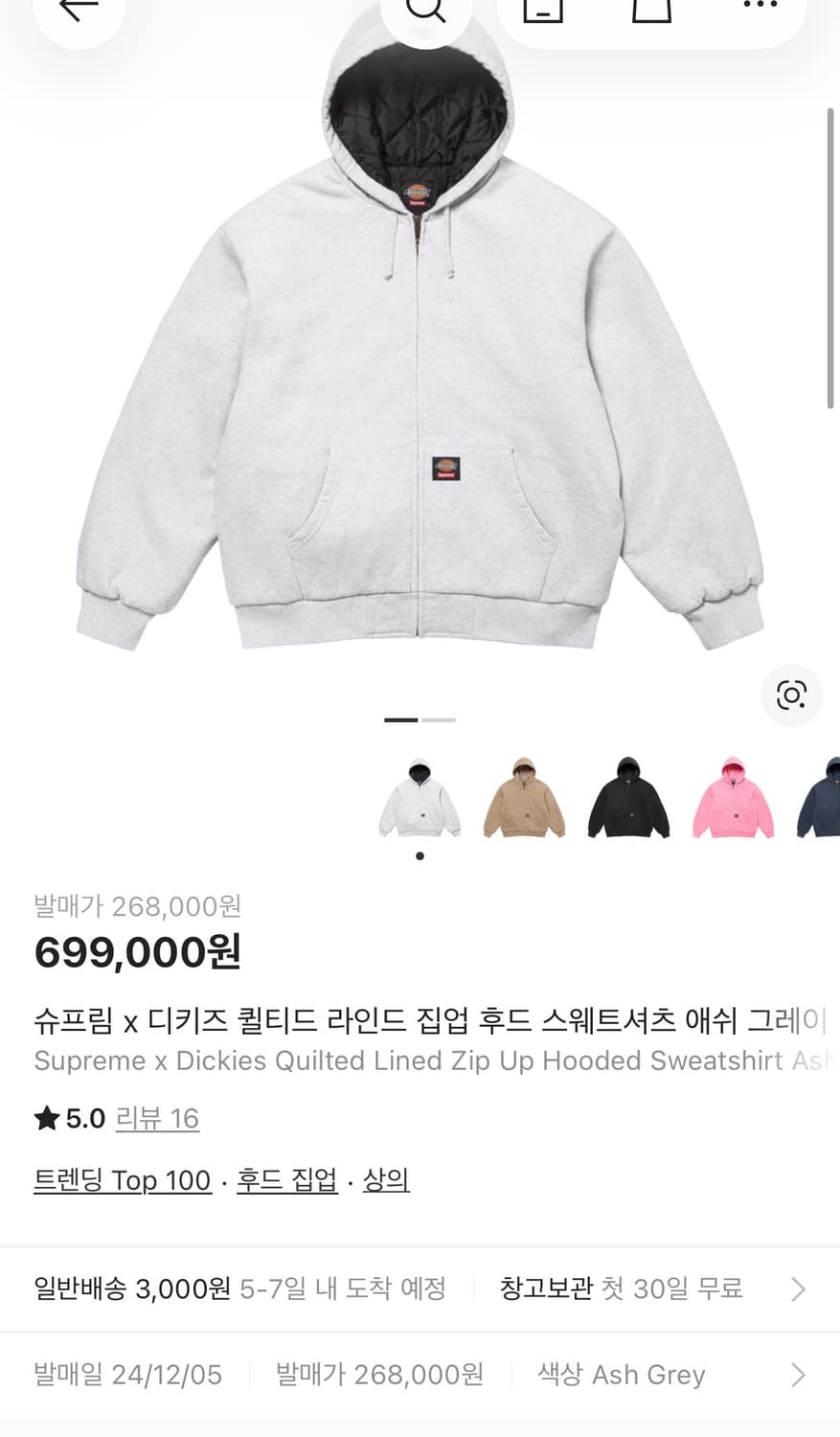The width and height of the screenshot is (840, 1437).
Task: Open 리뷰 16 reviews link
Action: coord(157,1118)
